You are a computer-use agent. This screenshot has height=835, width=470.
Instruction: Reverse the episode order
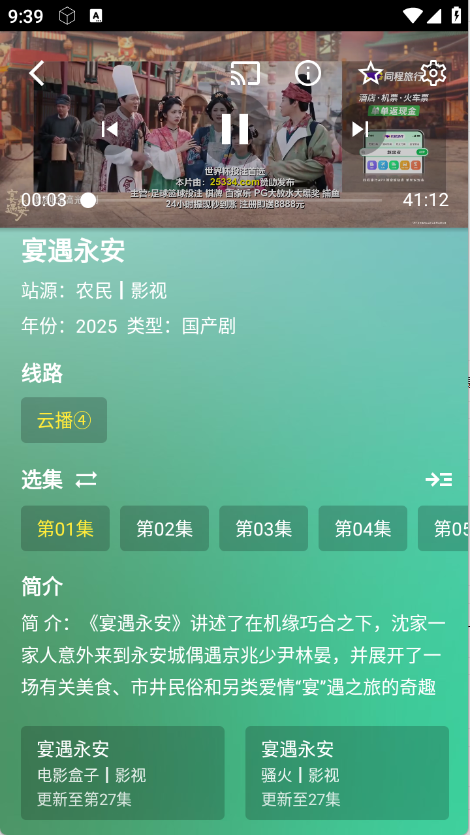point(86,480)
